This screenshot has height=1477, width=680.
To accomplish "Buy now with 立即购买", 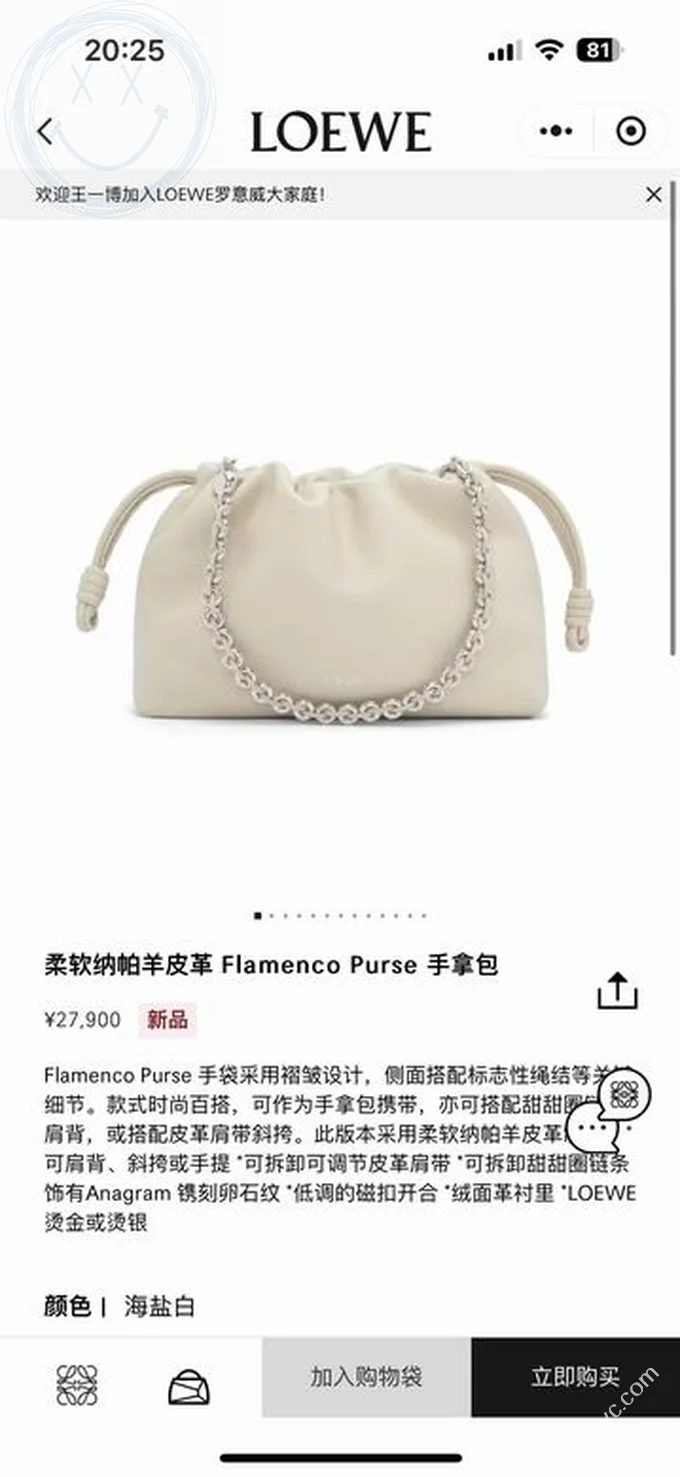I will tap(575, 1377).
